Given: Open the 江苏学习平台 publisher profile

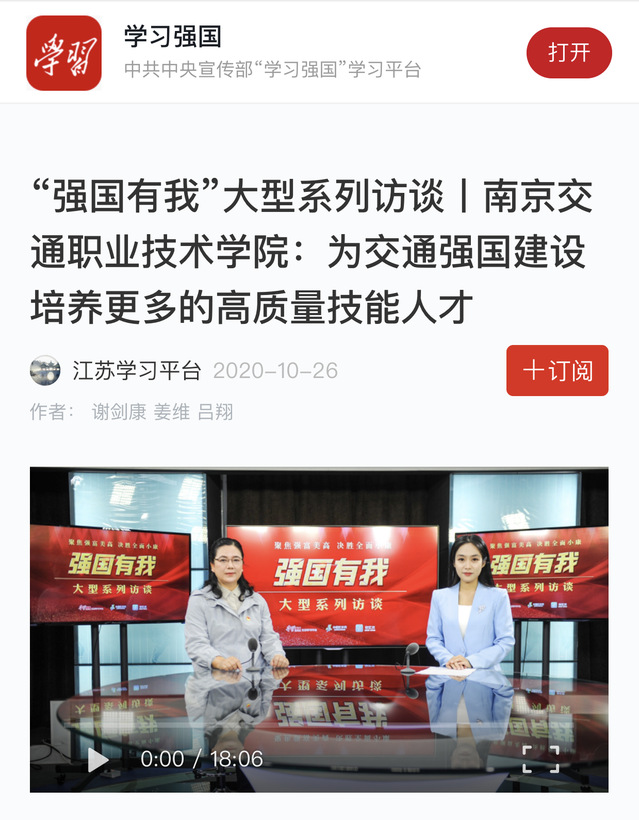Looking at the screenshot, I should (136, 371).
